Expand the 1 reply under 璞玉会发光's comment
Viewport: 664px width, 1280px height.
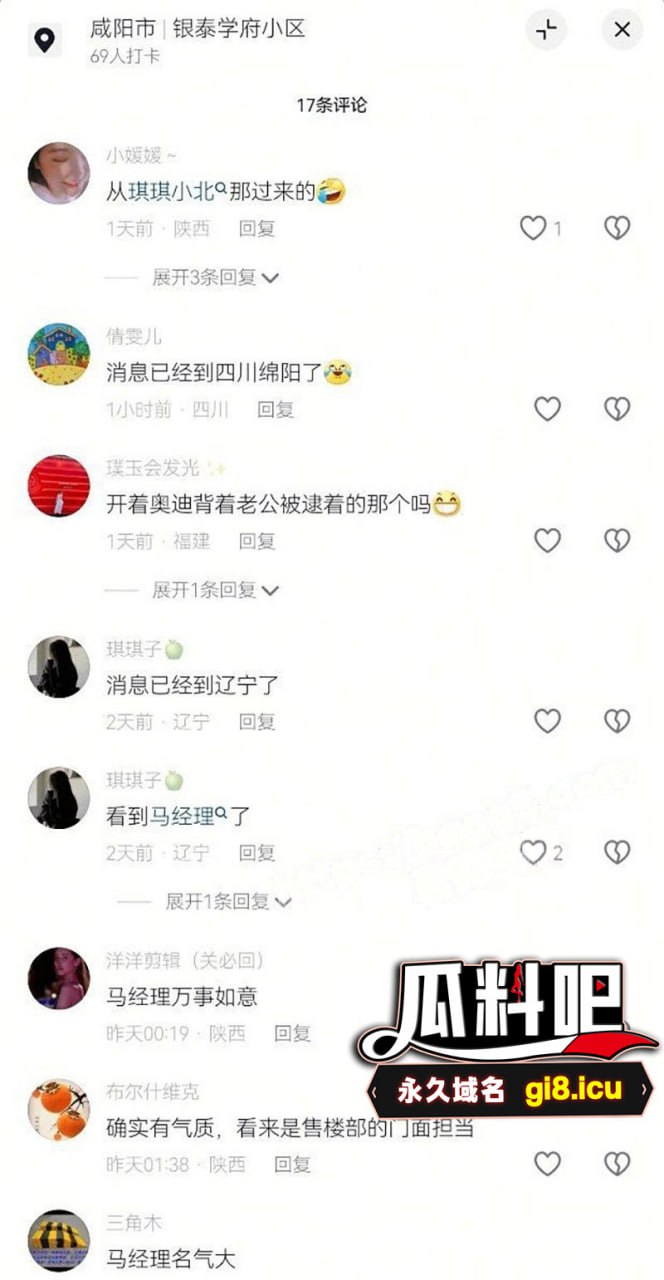tap(215, 590)
